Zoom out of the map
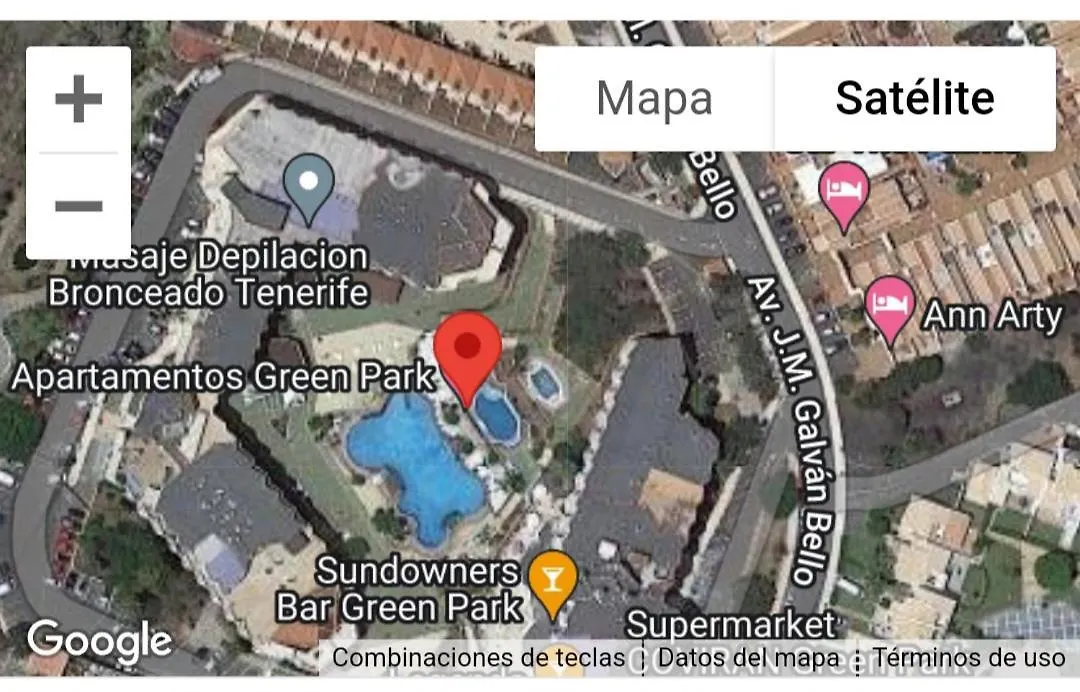The width and height of the screenshot is (1080, 692). [78, 206]
